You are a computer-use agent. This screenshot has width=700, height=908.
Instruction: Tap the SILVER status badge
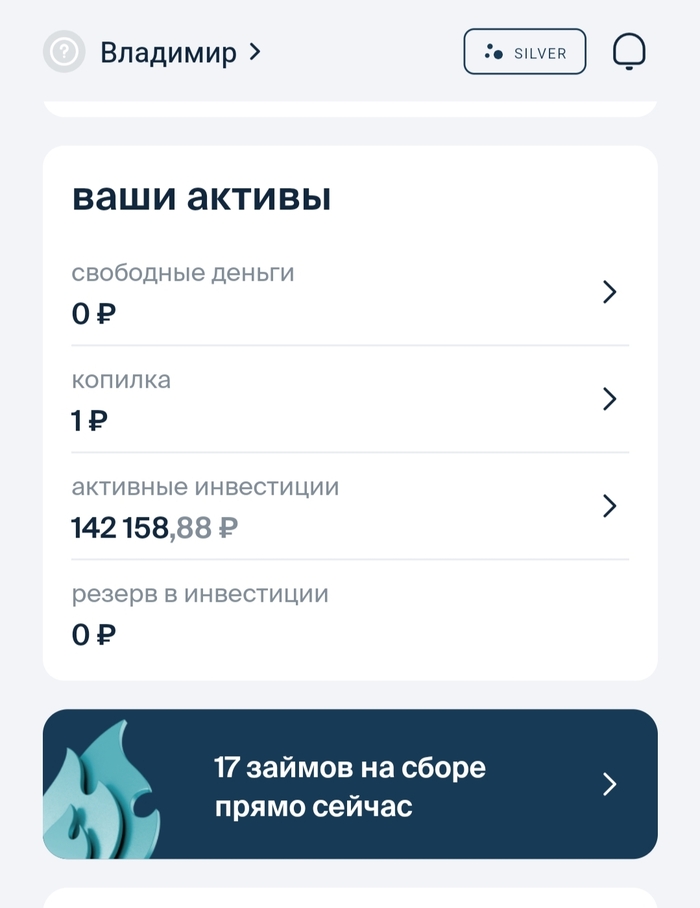tap(524, 52)
